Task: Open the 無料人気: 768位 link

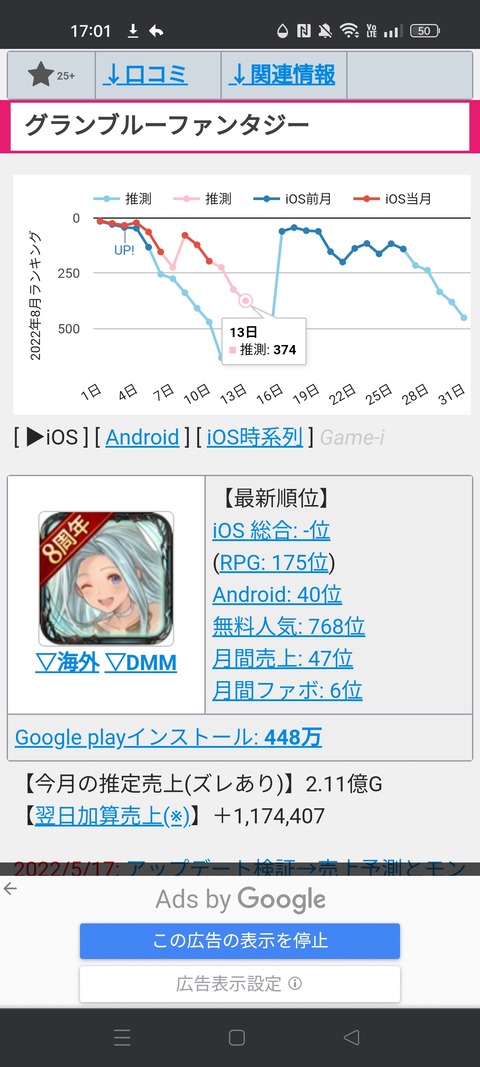Action: 289,626
